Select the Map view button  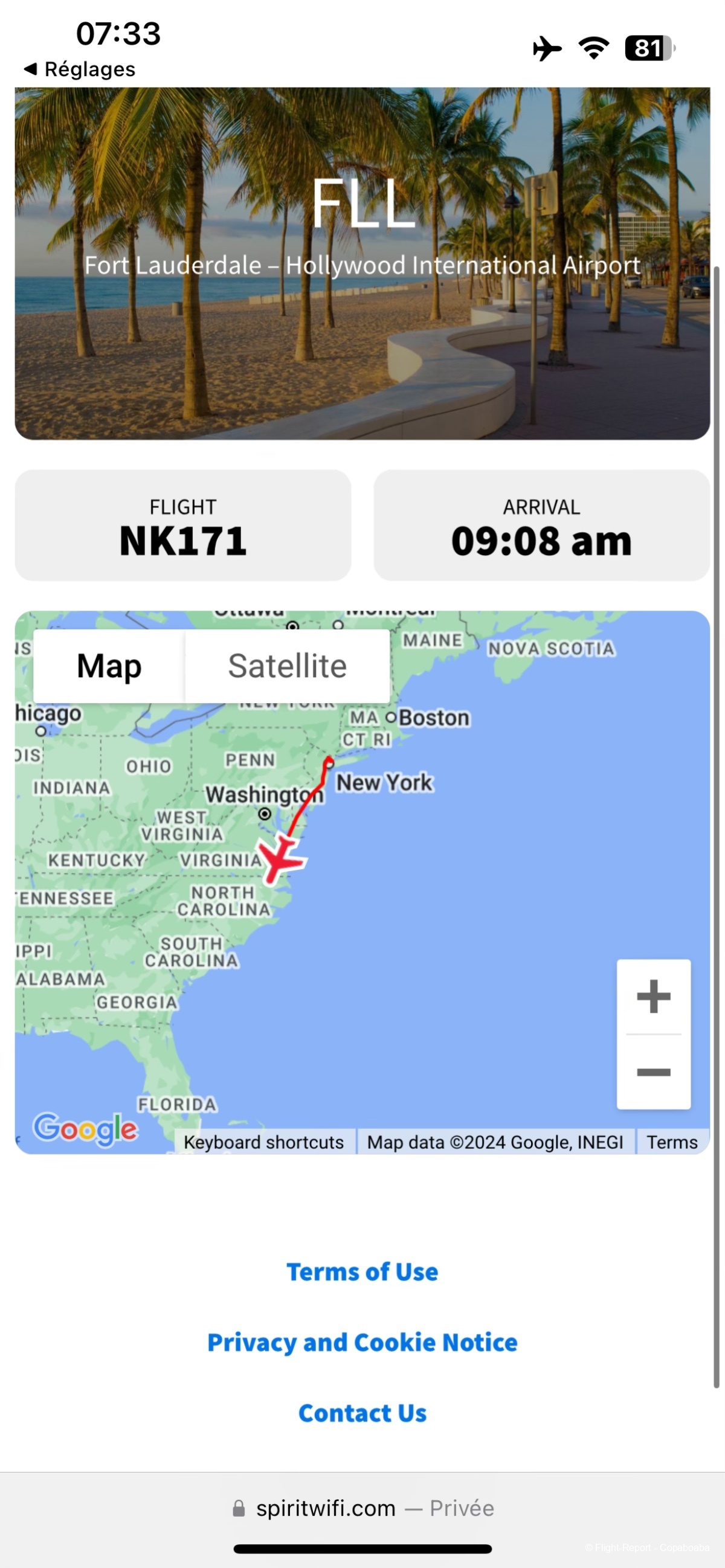[x=109, y=666]
